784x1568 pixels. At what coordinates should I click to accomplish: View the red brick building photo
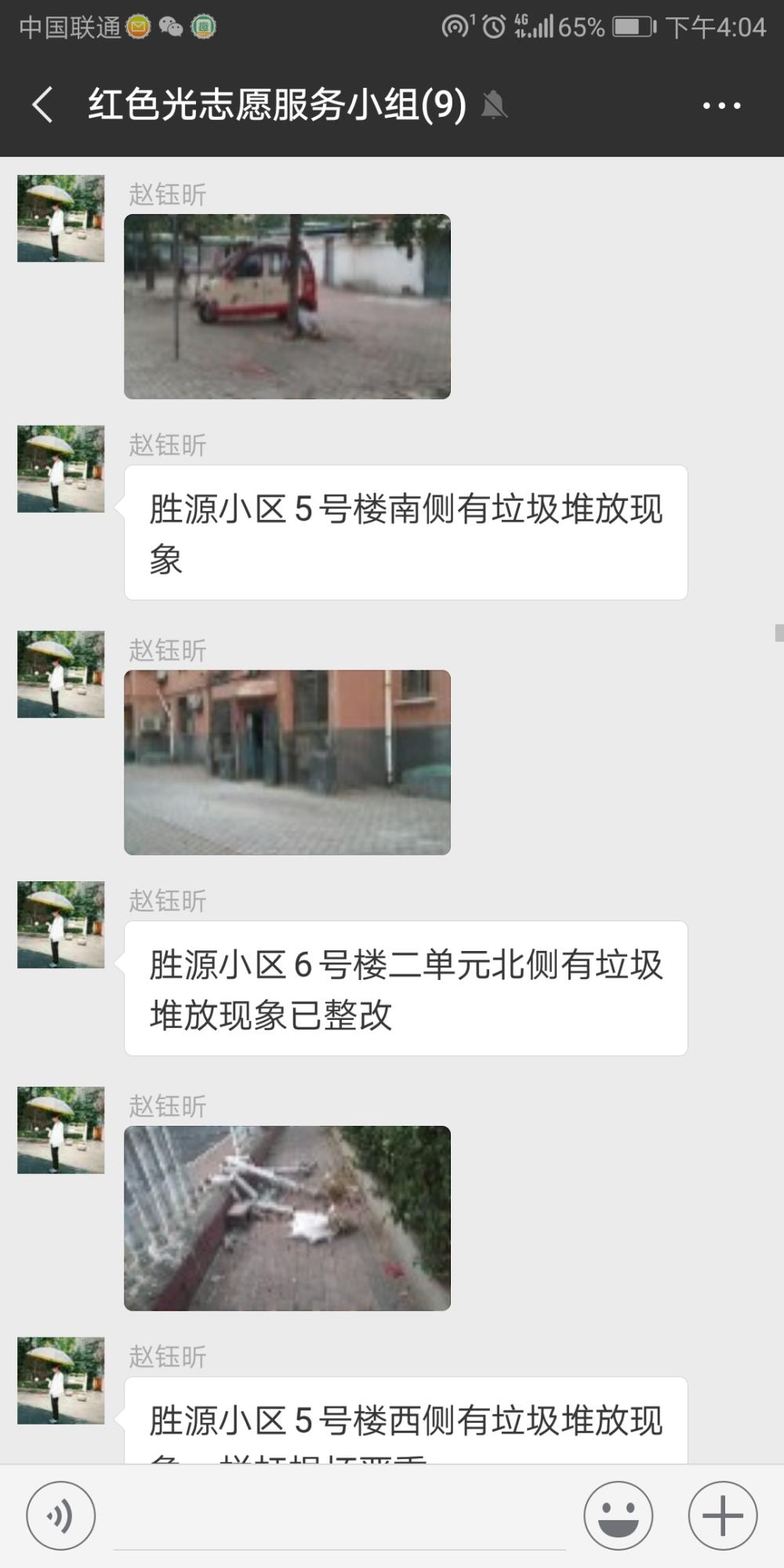pyautogui.click(x=287, y=762)
